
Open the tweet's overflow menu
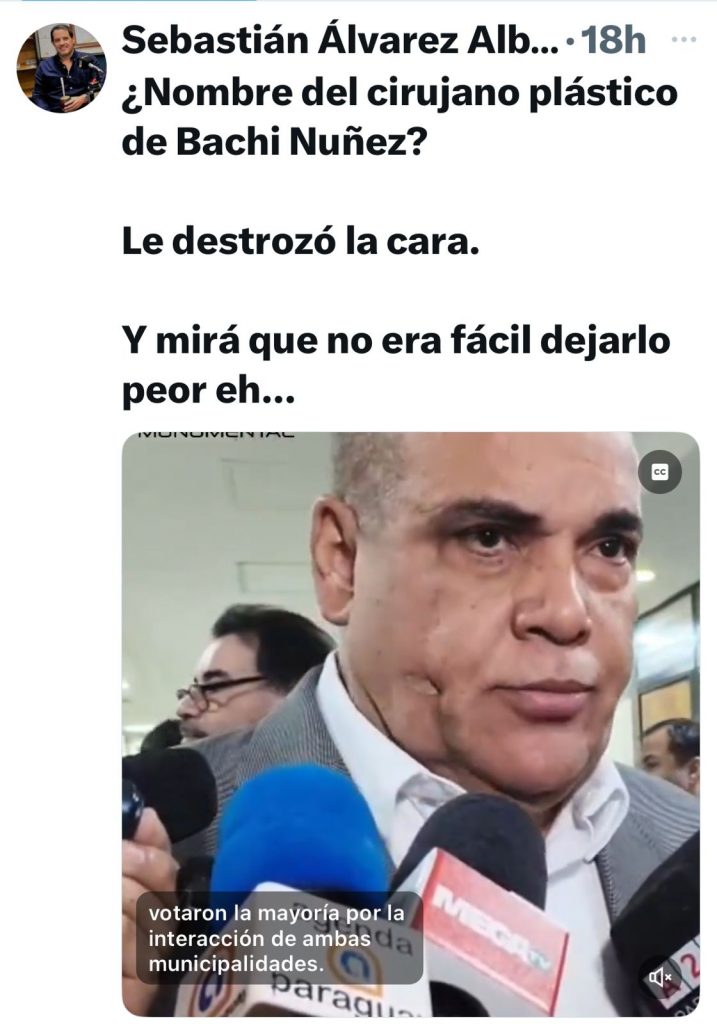pyautogui.click(x=684, y=40)
